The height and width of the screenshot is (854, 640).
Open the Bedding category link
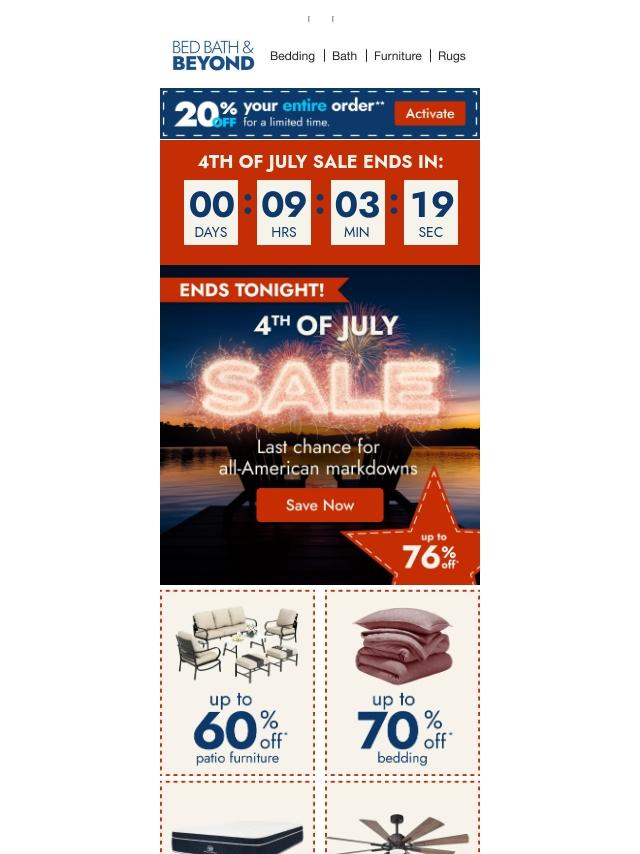point(292,56)
